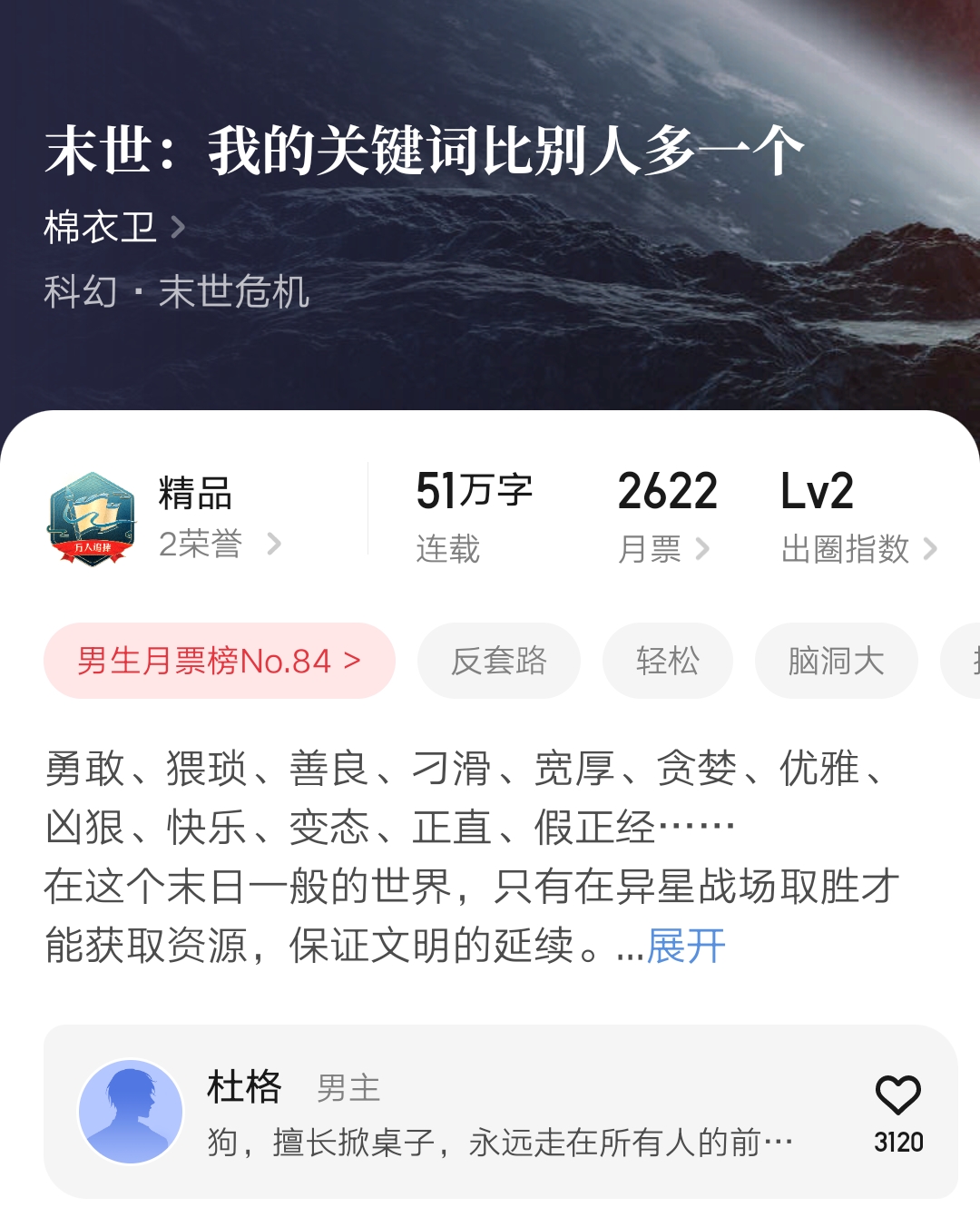Select the 反套路 tag

click(498, 662)
